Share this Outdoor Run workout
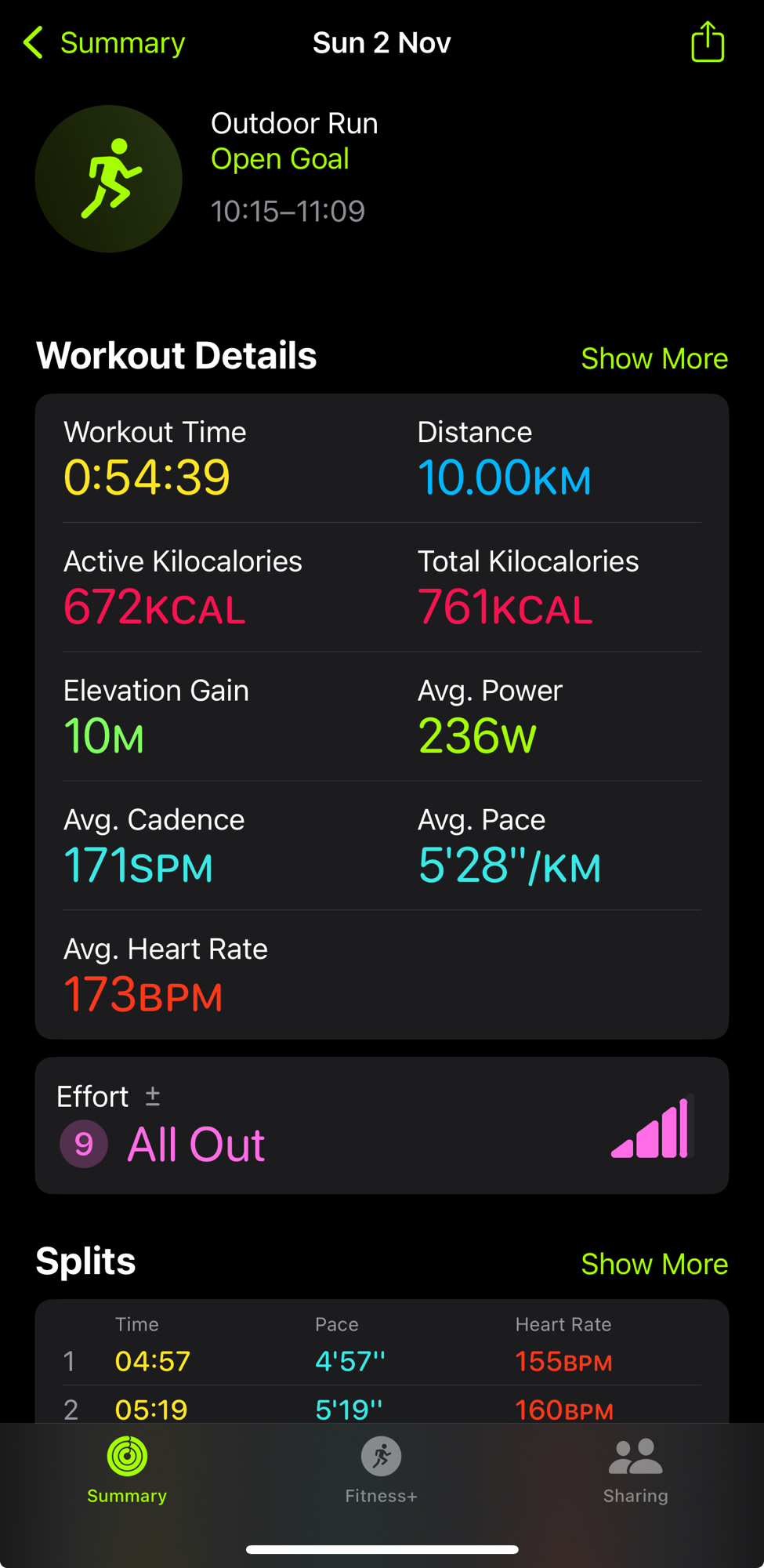 click(x=707, y=42)
